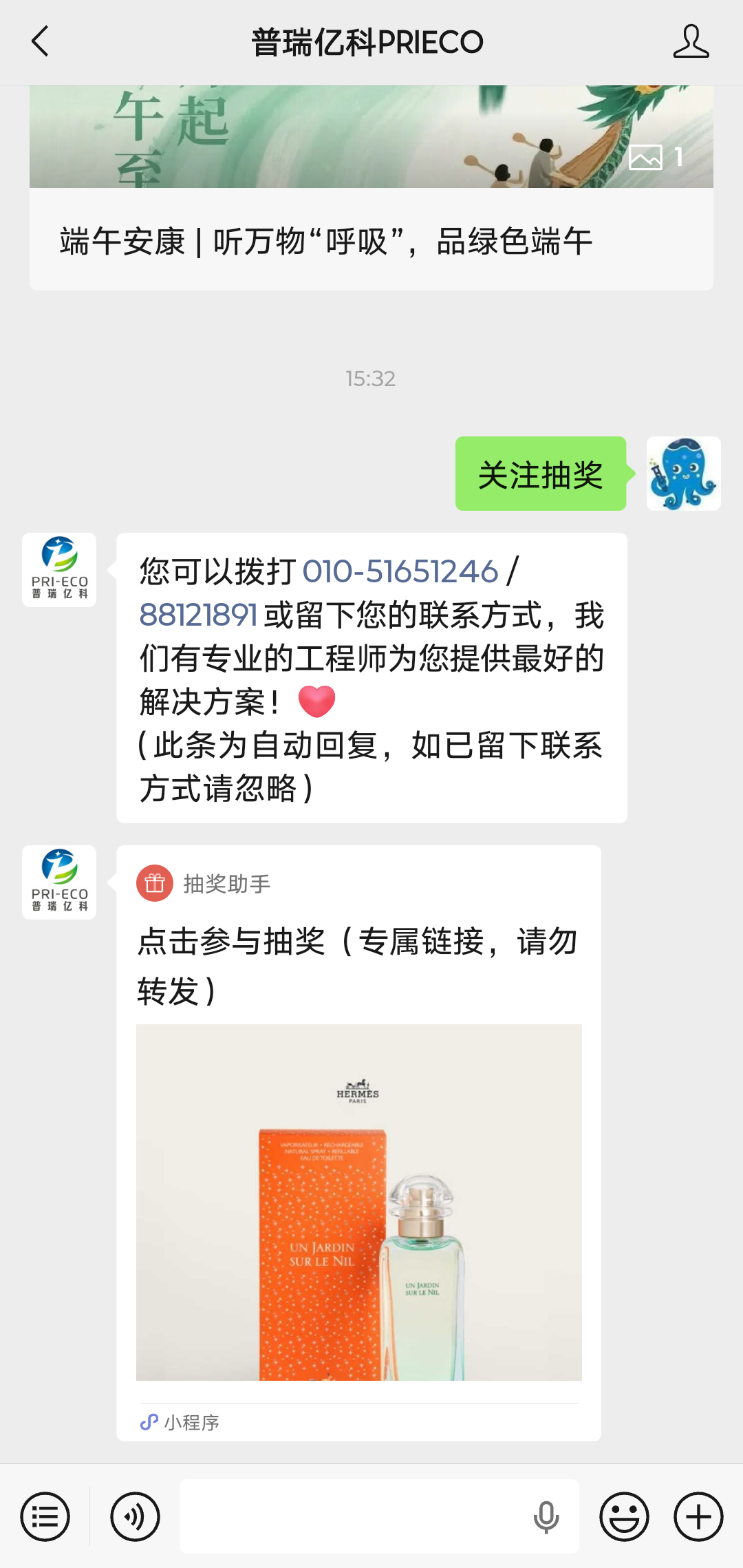
Task: Open the emoji picker
Action: point(624,1516)
